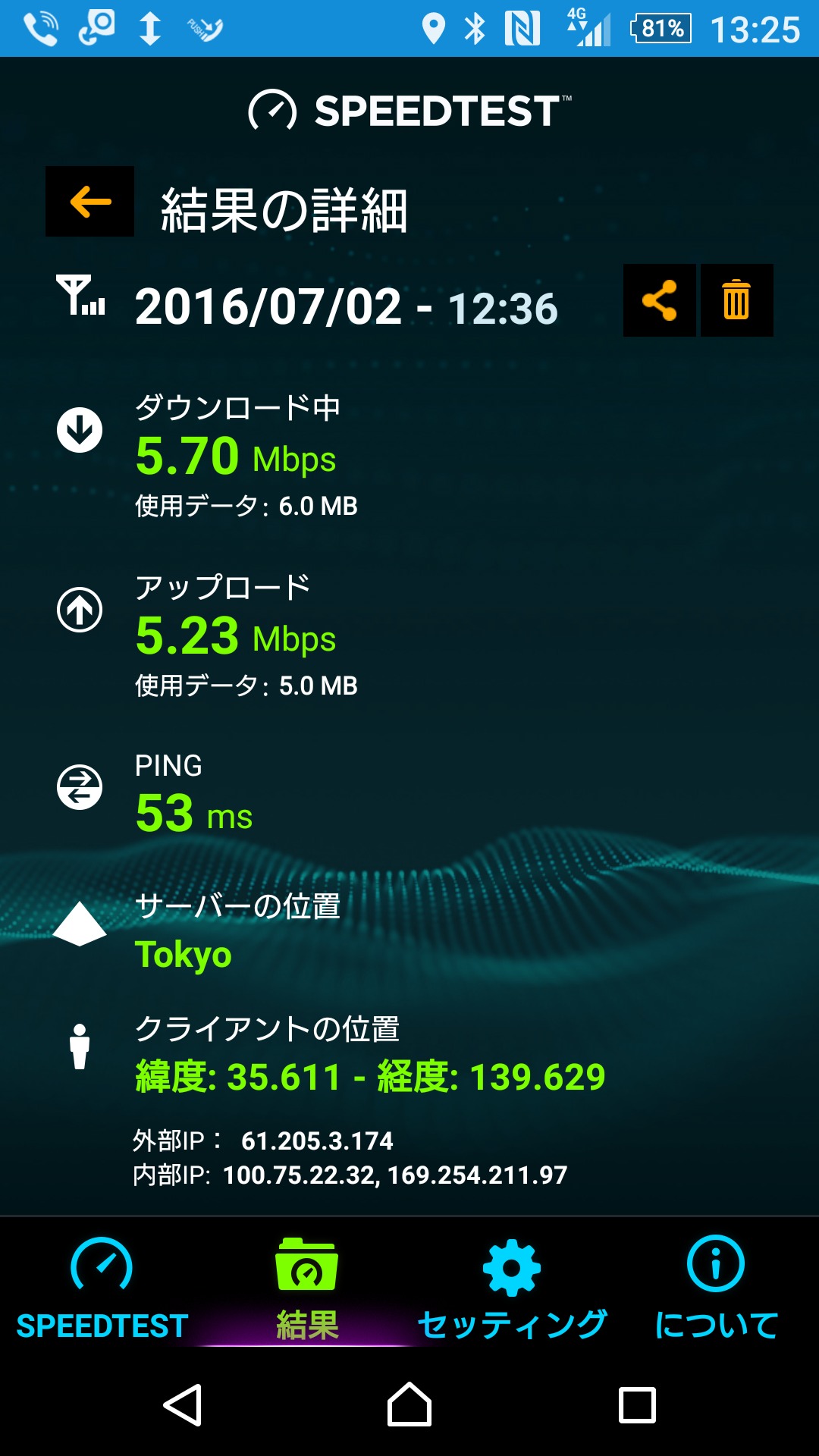Open recent apps from navigation bar
Image resolution: width=819 pixels, height=1456 pixels.
coord(637,1405)
